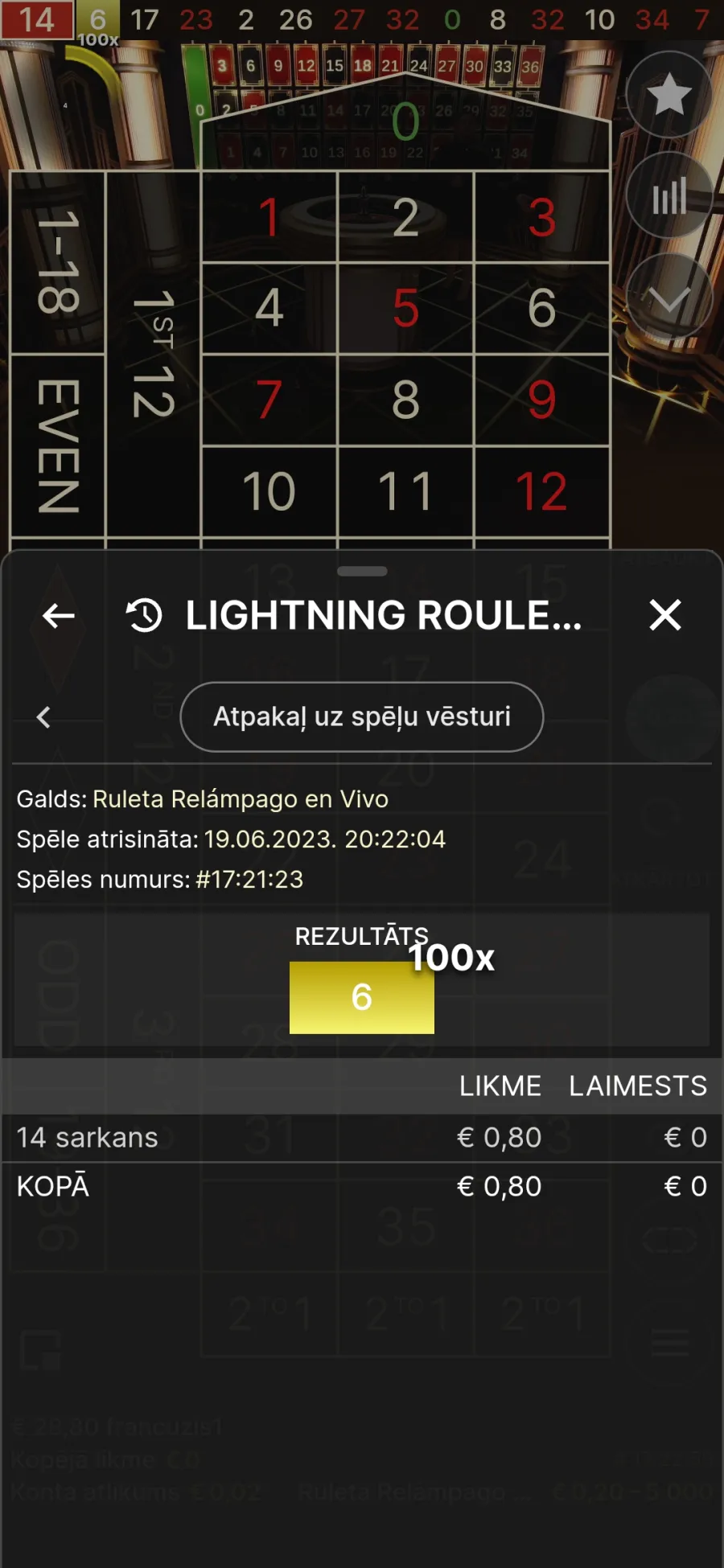Close the game history panel

click(665, 615)
